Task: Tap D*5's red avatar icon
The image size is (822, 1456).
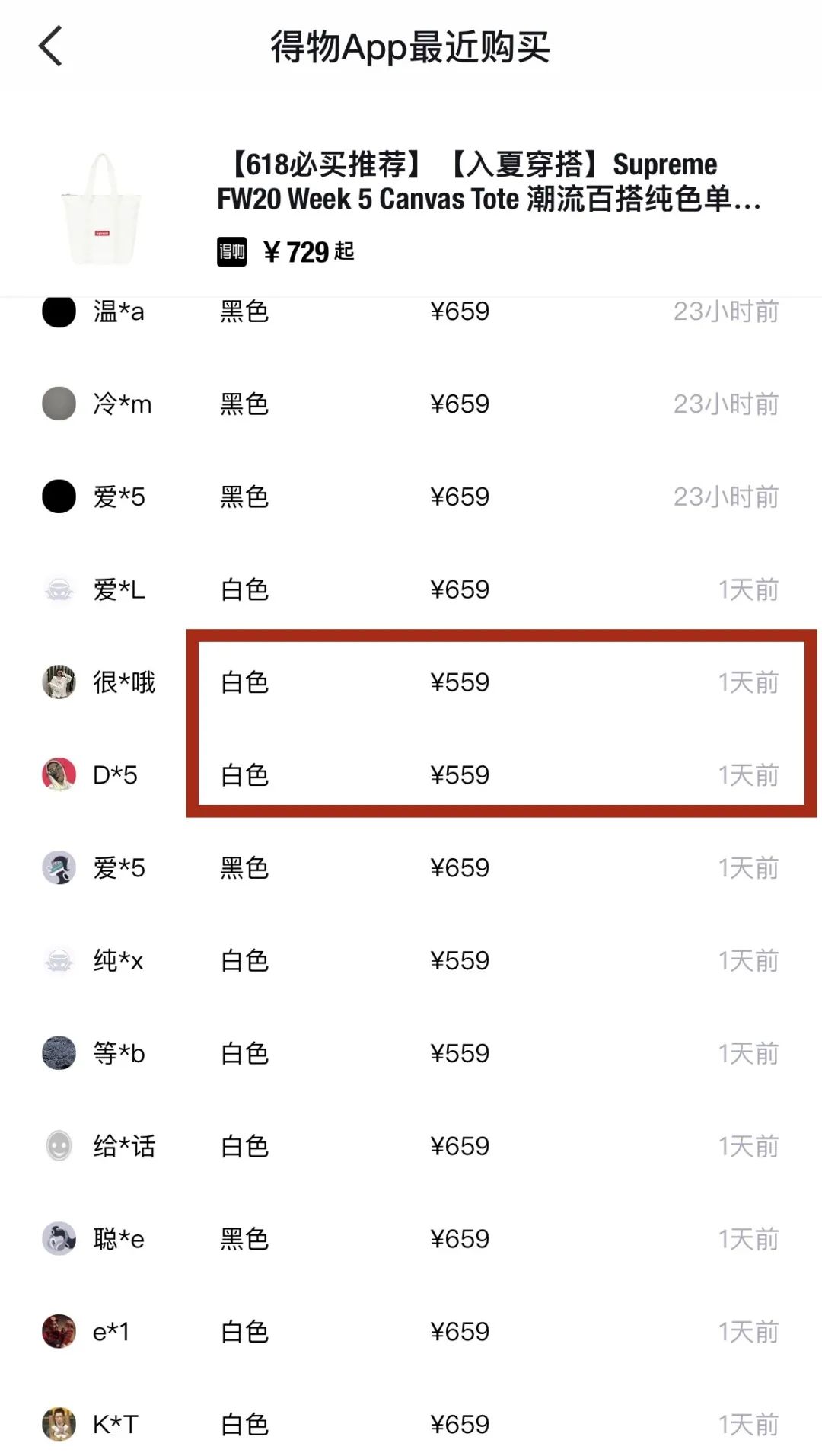Action: [x=59, y=776]
